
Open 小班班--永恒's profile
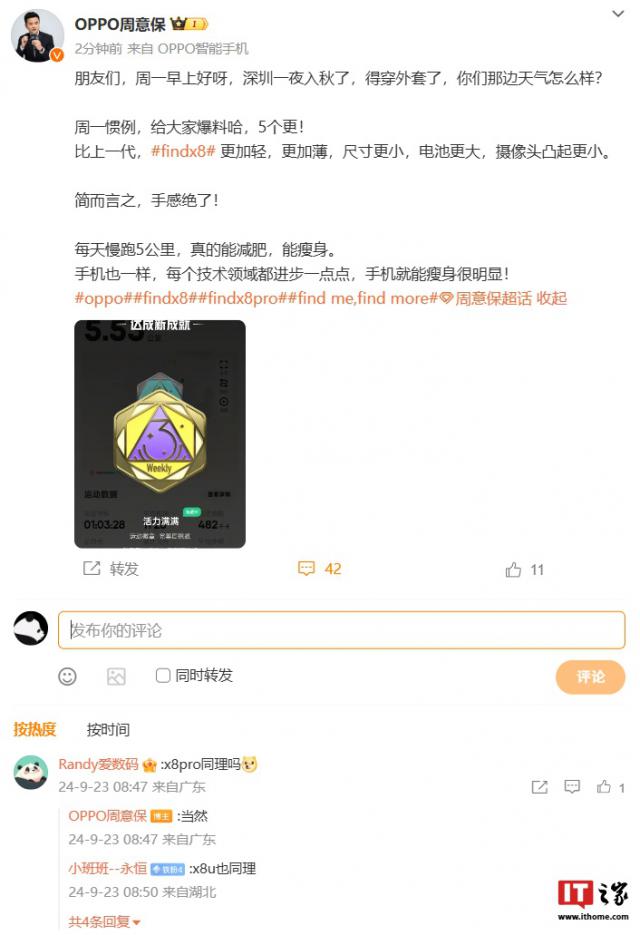[108, 868]
